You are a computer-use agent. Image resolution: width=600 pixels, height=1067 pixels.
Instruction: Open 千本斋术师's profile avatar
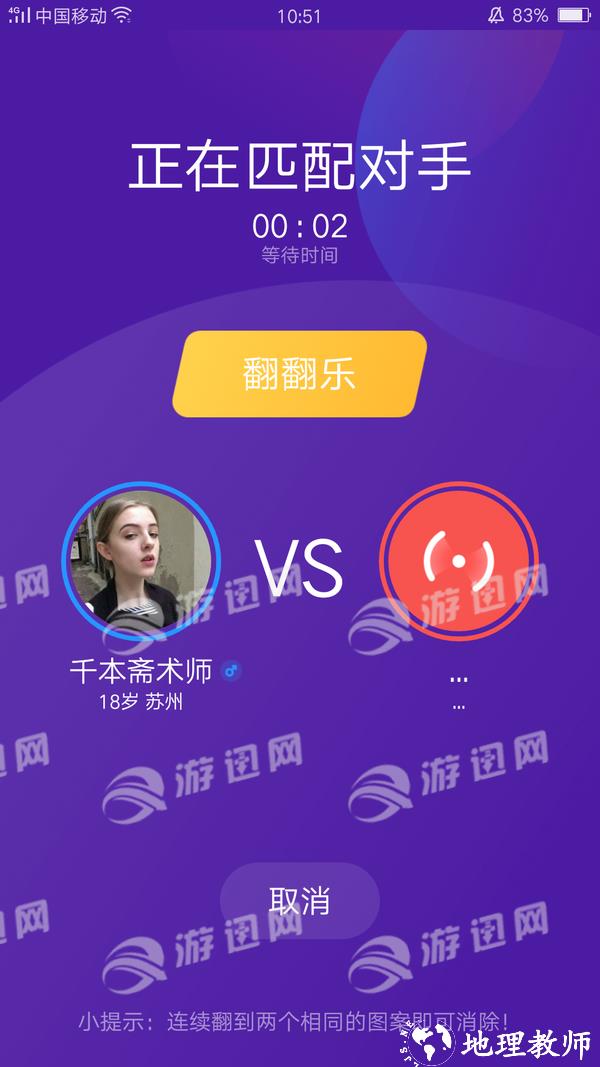(140, 561)
